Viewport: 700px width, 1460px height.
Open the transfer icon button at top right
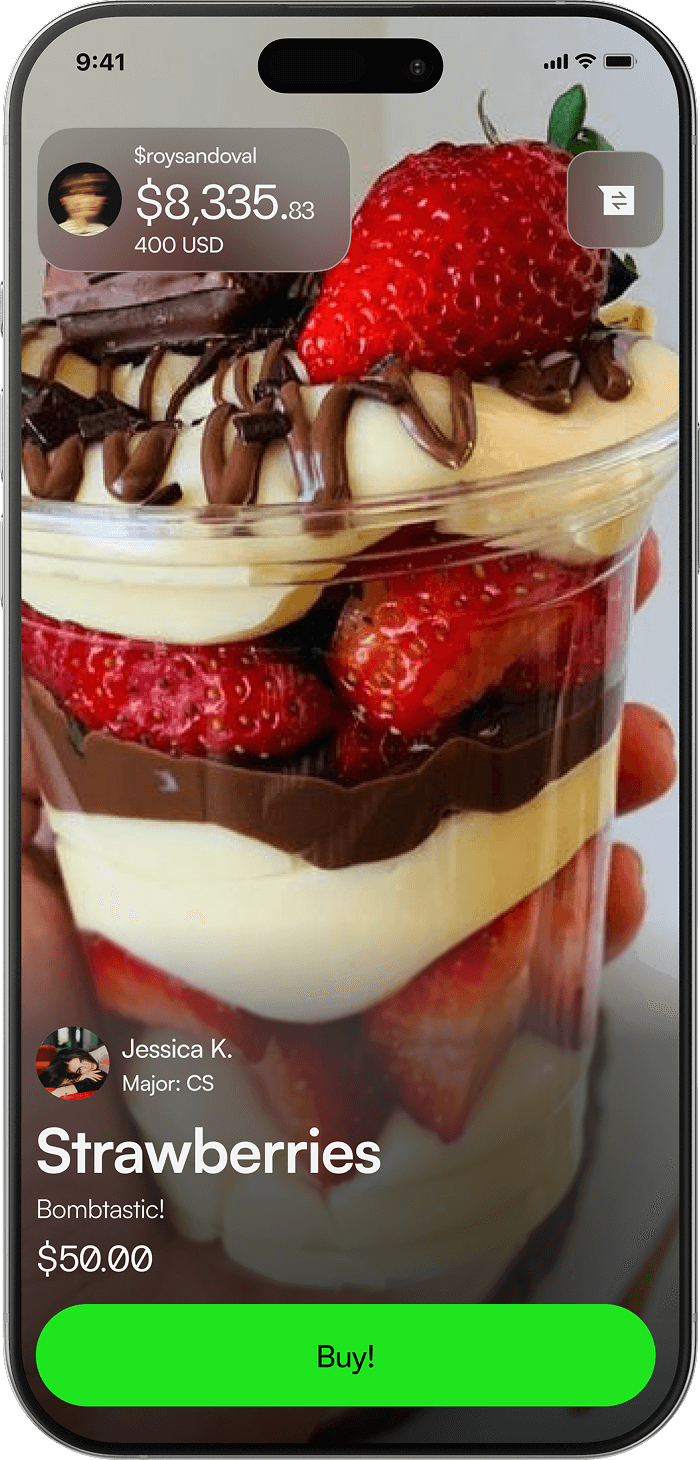click(x=615, y=200)
